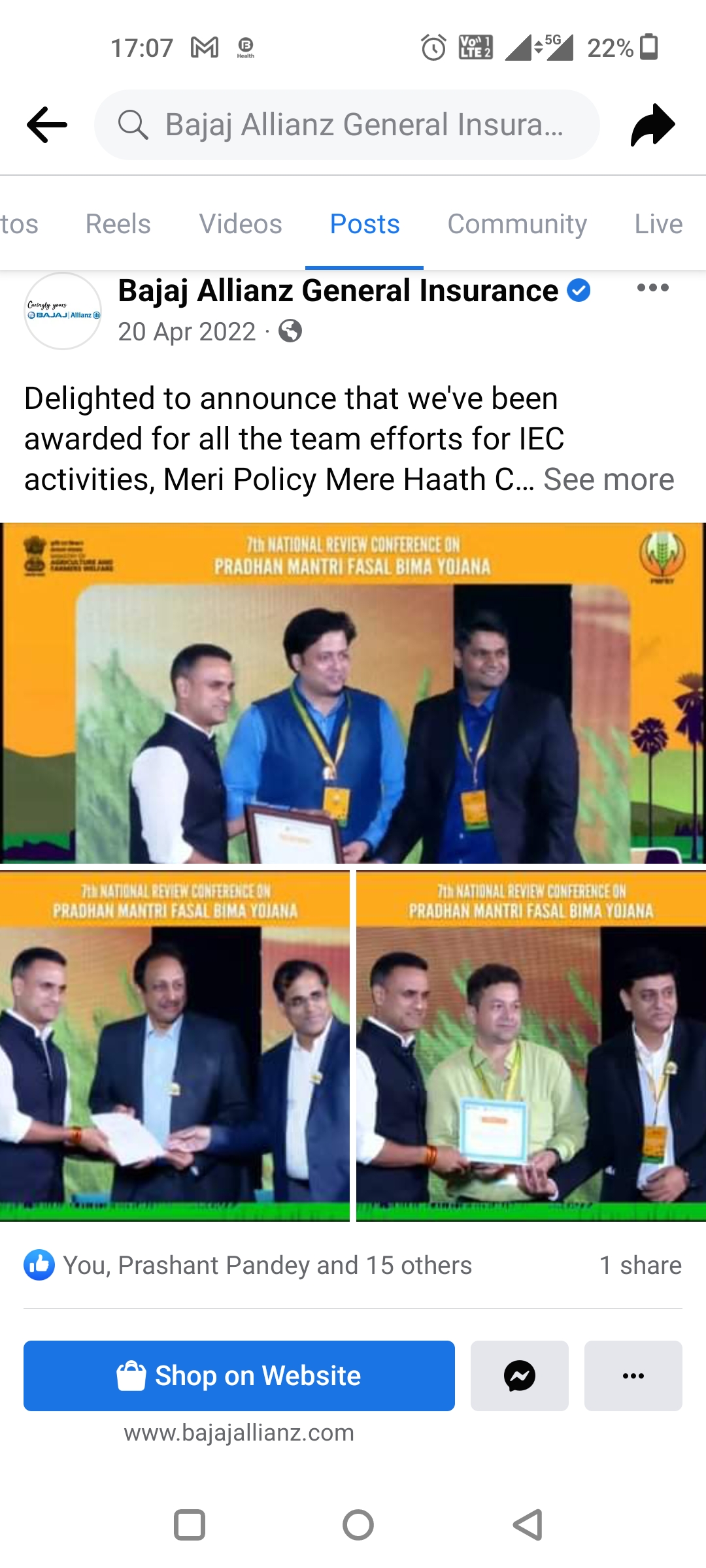The width and height of the screenshot is (706, 1568).
Task: Open the Community tab
Action: 516,224
